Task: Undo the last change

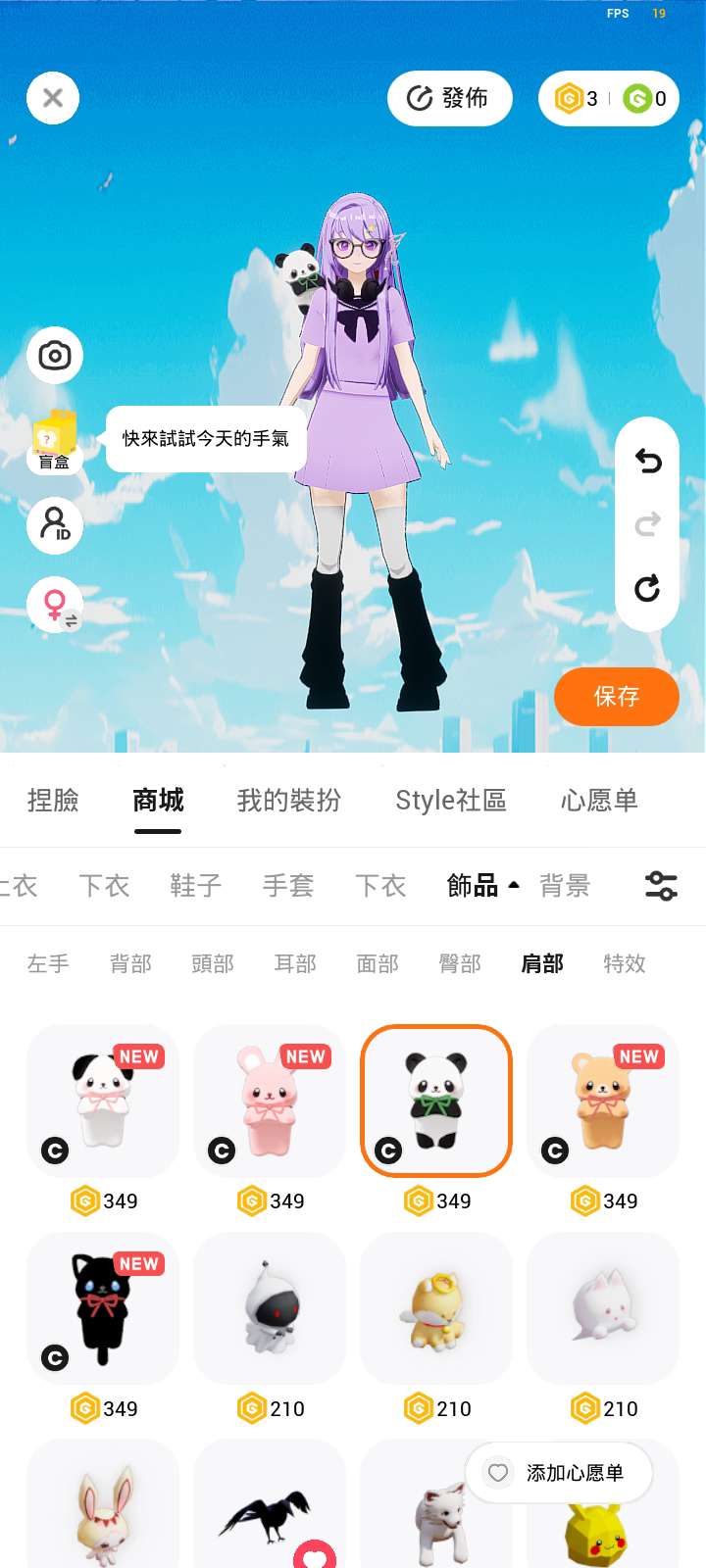Action: coord(647,461)
